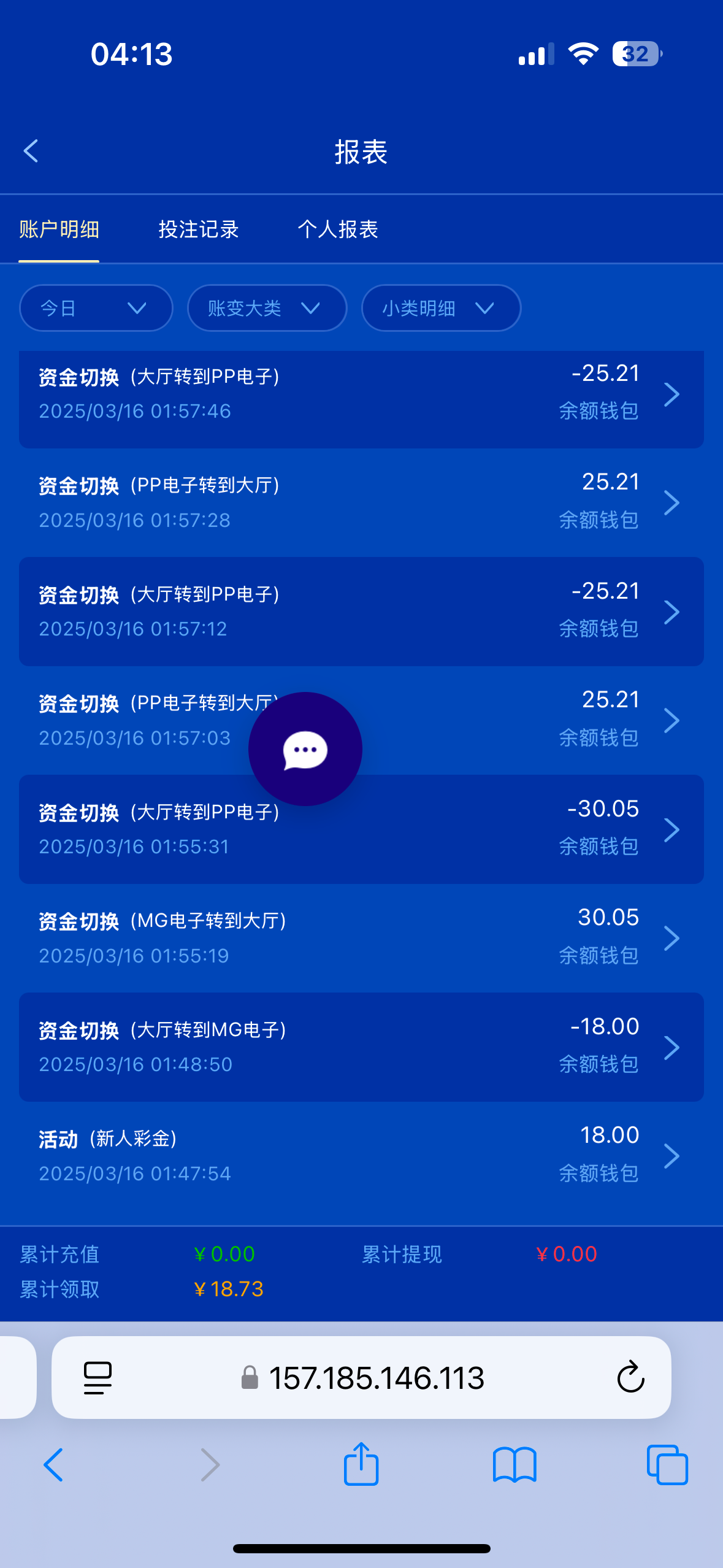
Task: Open the 活动 新人彩金 18.00 entry
Action: 361,1156
